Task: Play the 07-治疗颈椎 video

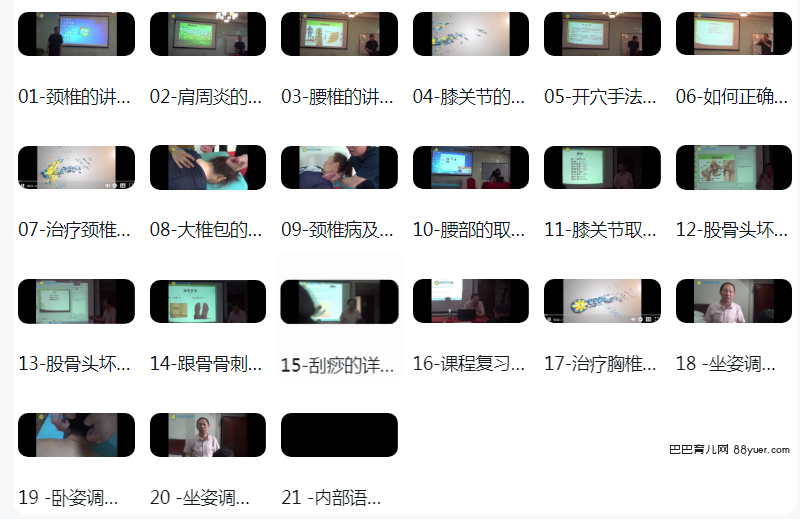Action: [x=76, y=168]
